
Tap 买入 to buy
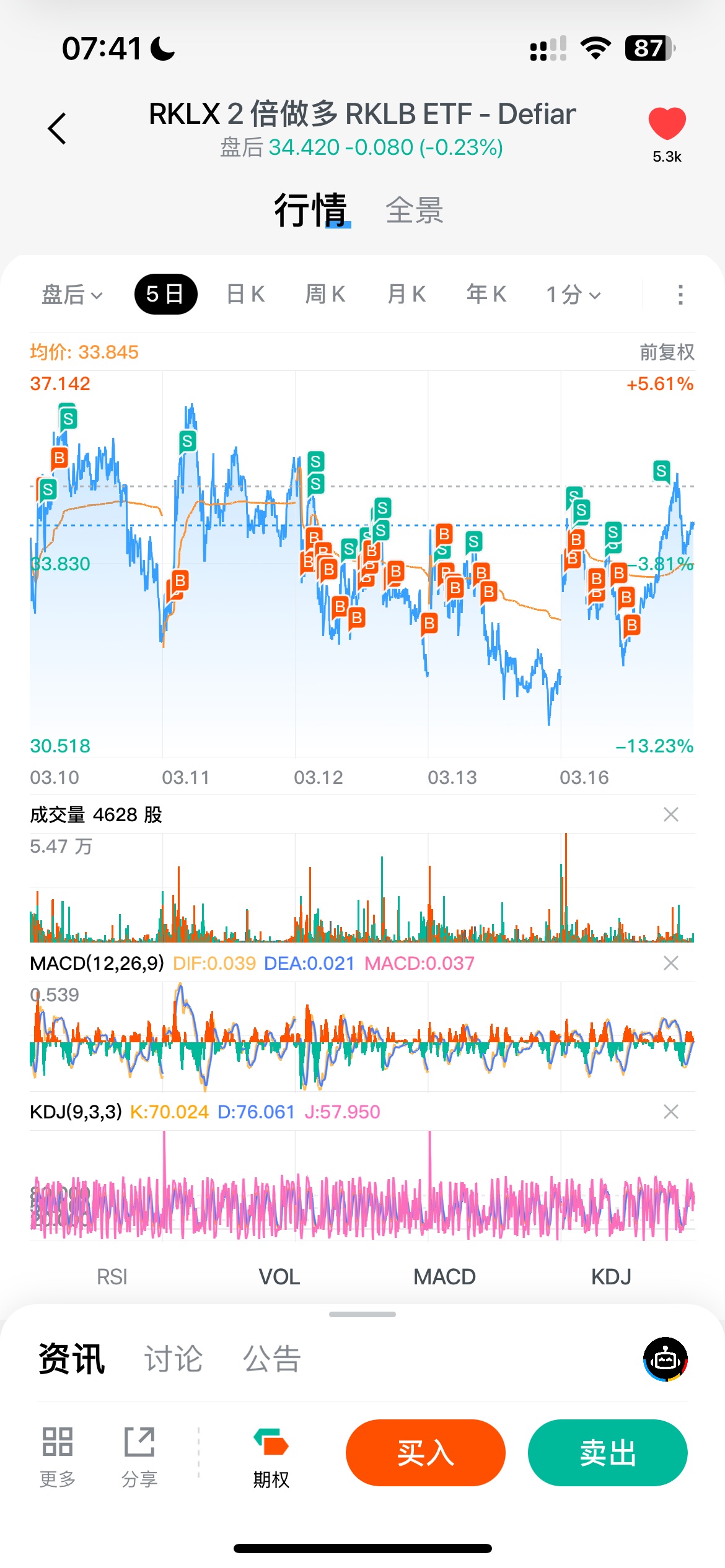(x=426, y=1453)
